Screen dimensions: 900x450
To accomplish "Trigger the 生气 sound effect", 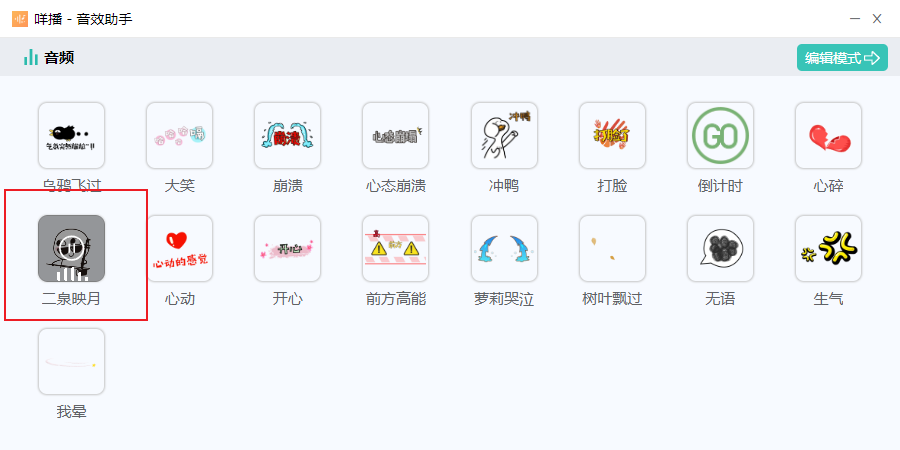I will [x=828, y=248].
